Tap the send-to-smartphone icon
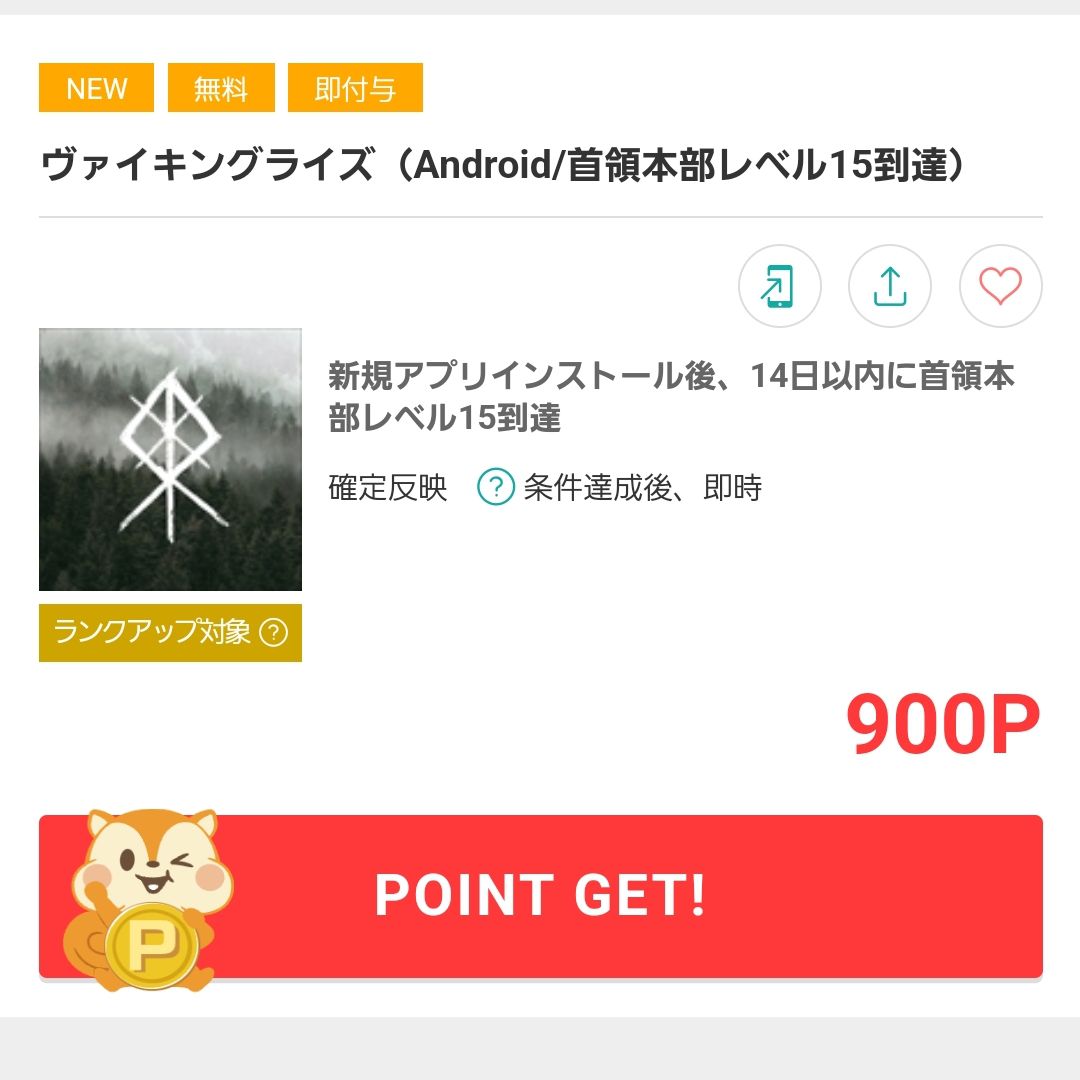 779,286
